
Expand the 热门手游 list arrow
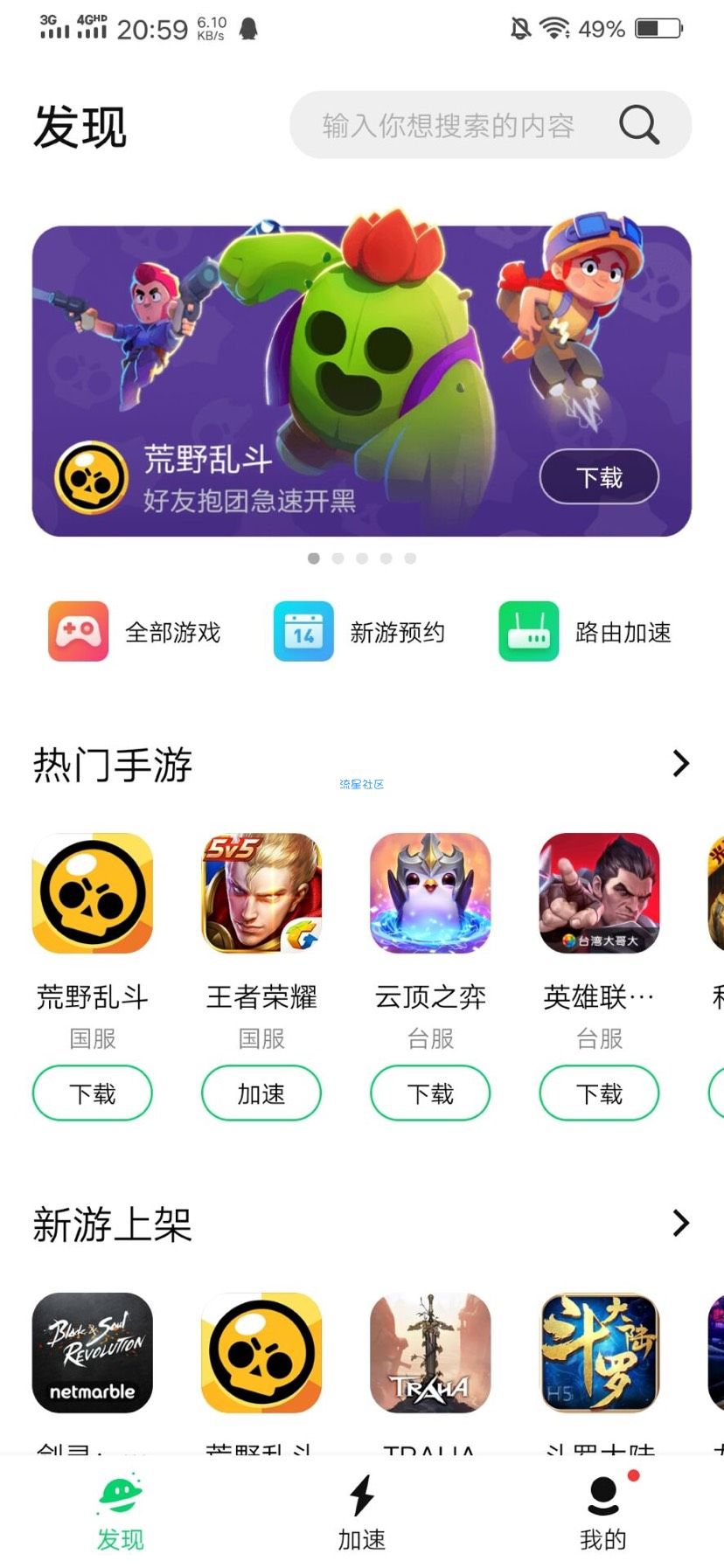[680, 764]
